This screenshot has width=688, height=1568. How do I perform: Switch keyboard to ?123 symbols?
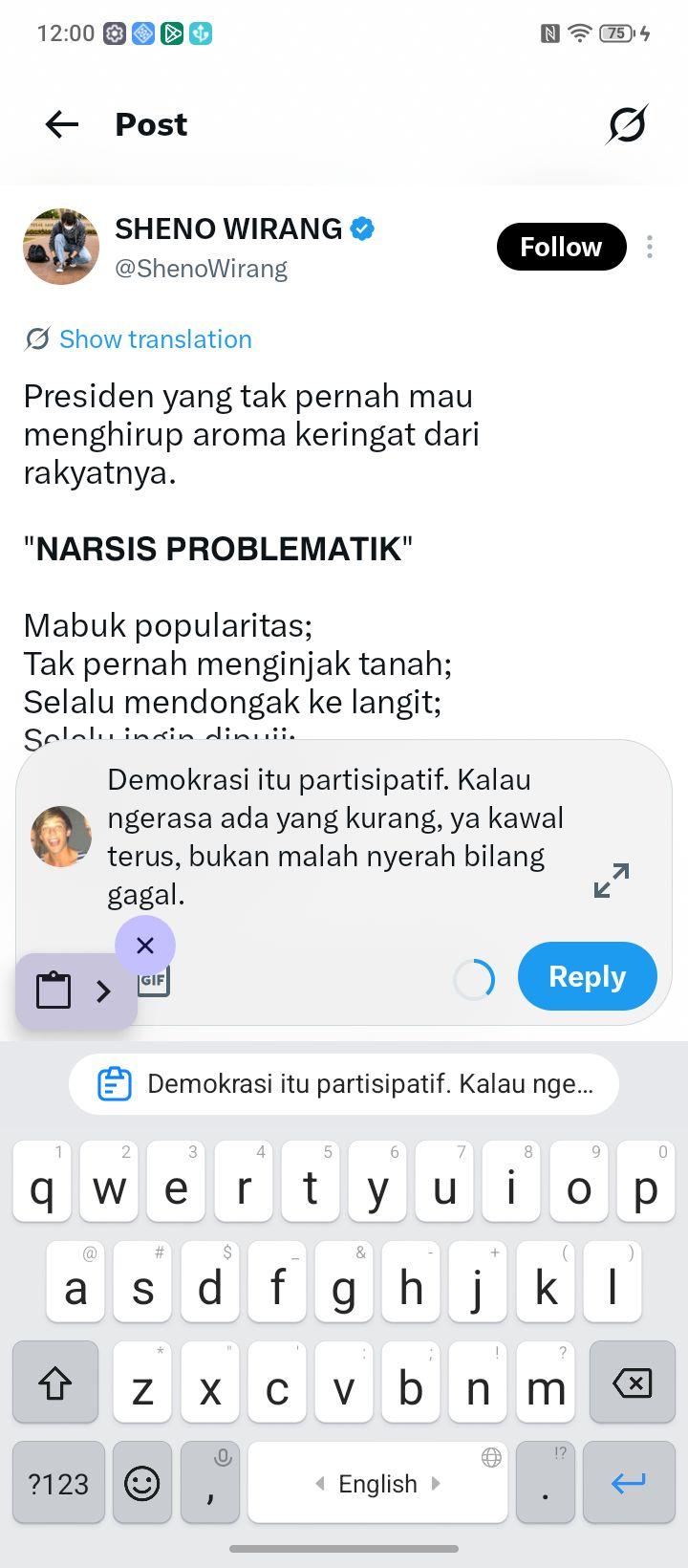pos(58,1483)
